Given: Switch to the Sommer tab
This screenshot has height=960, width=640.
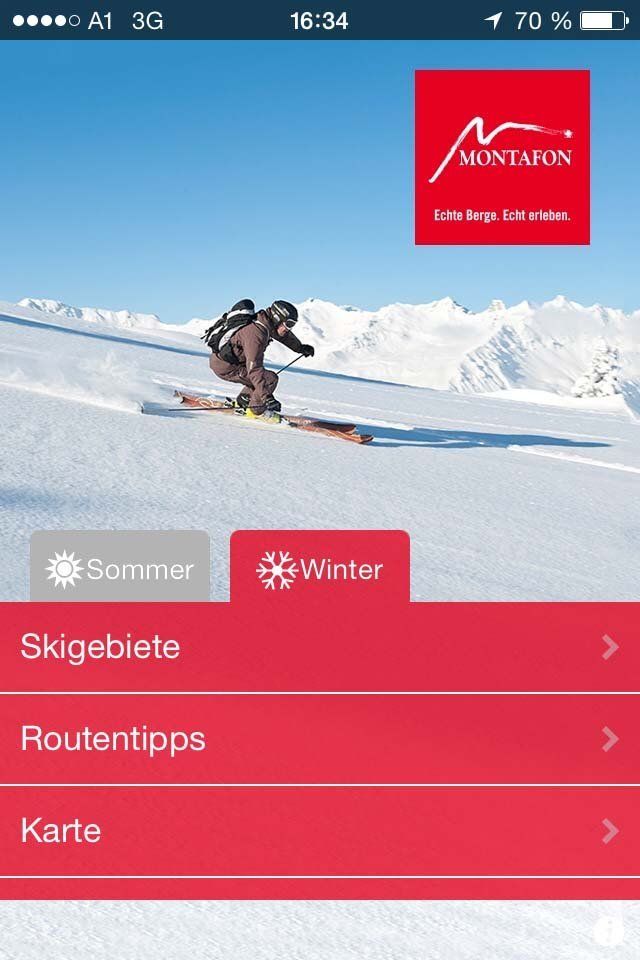Looking at the screenshot, I should pos(120,568).
